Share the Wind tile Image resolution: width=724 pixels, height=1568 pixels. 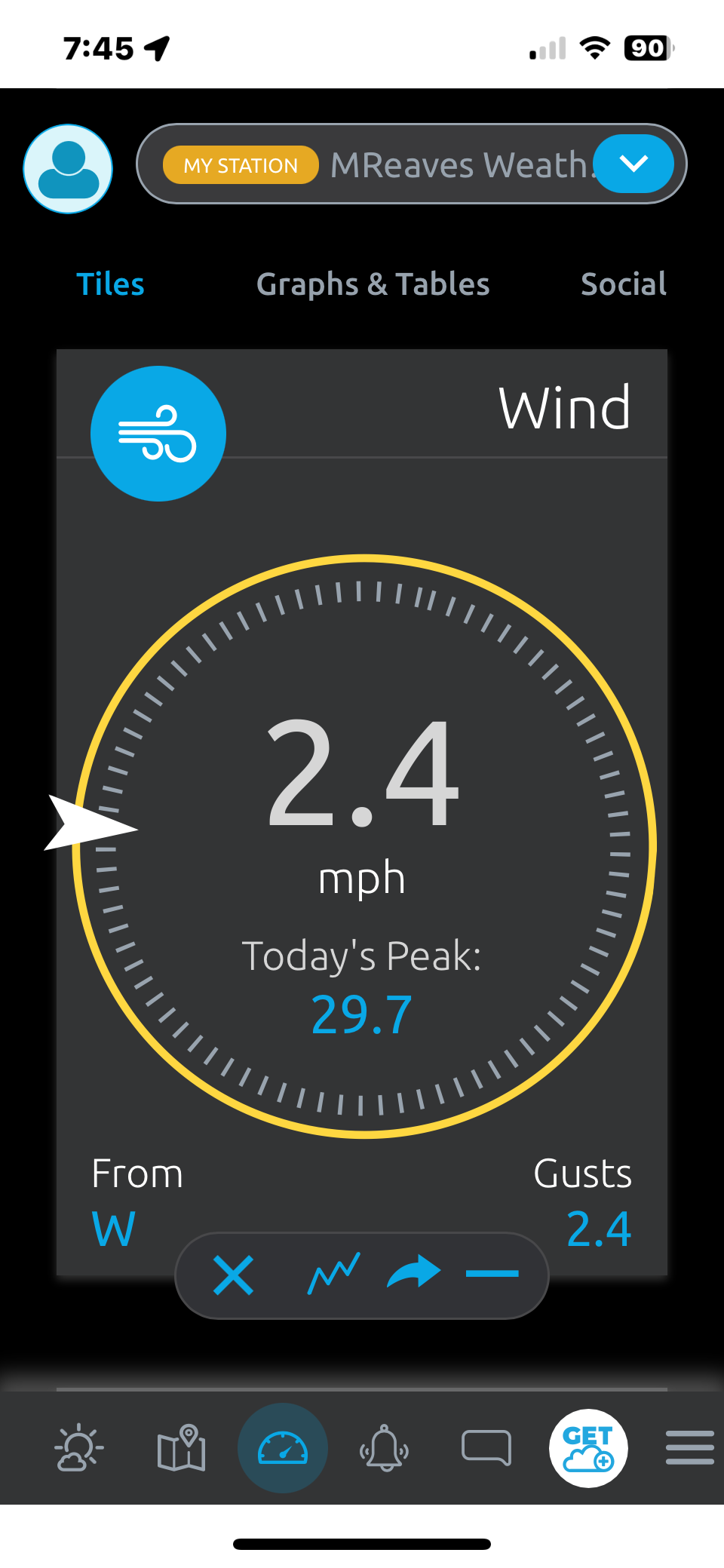(x=413, y=1272)
